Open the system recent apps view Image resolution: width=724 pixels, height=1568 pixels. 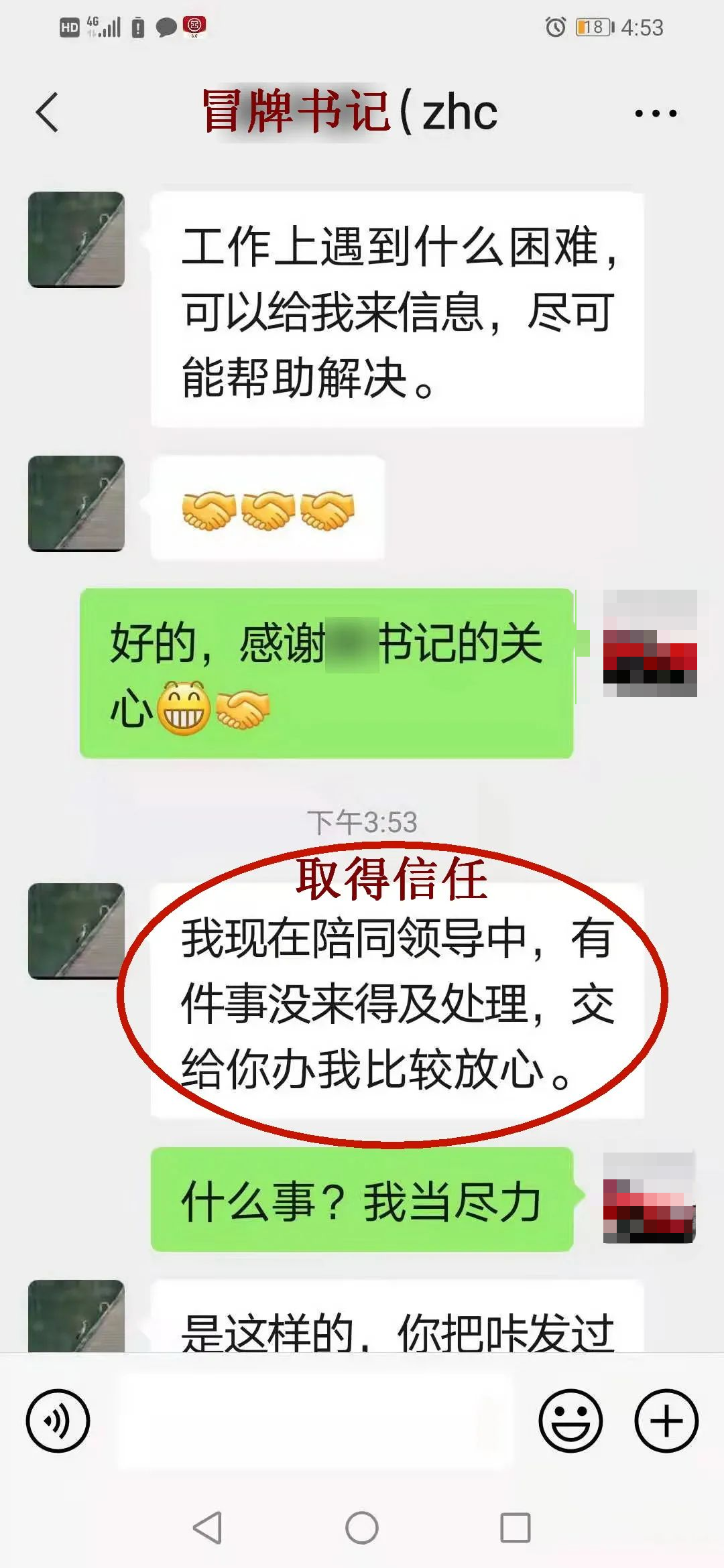click(x=516, y=1528)
